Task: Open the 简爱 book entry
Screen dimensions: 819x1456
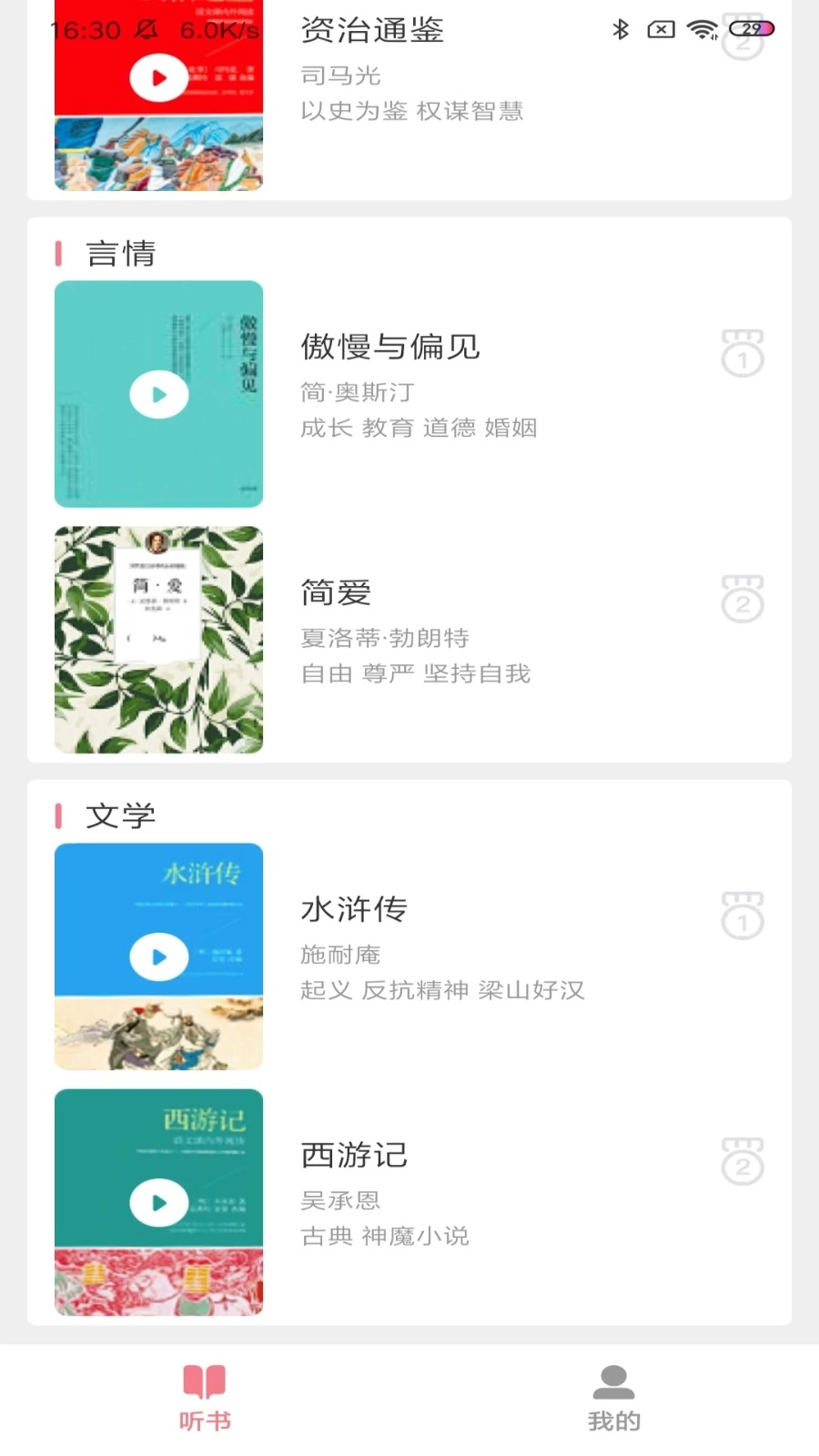Action: [337, 593]
